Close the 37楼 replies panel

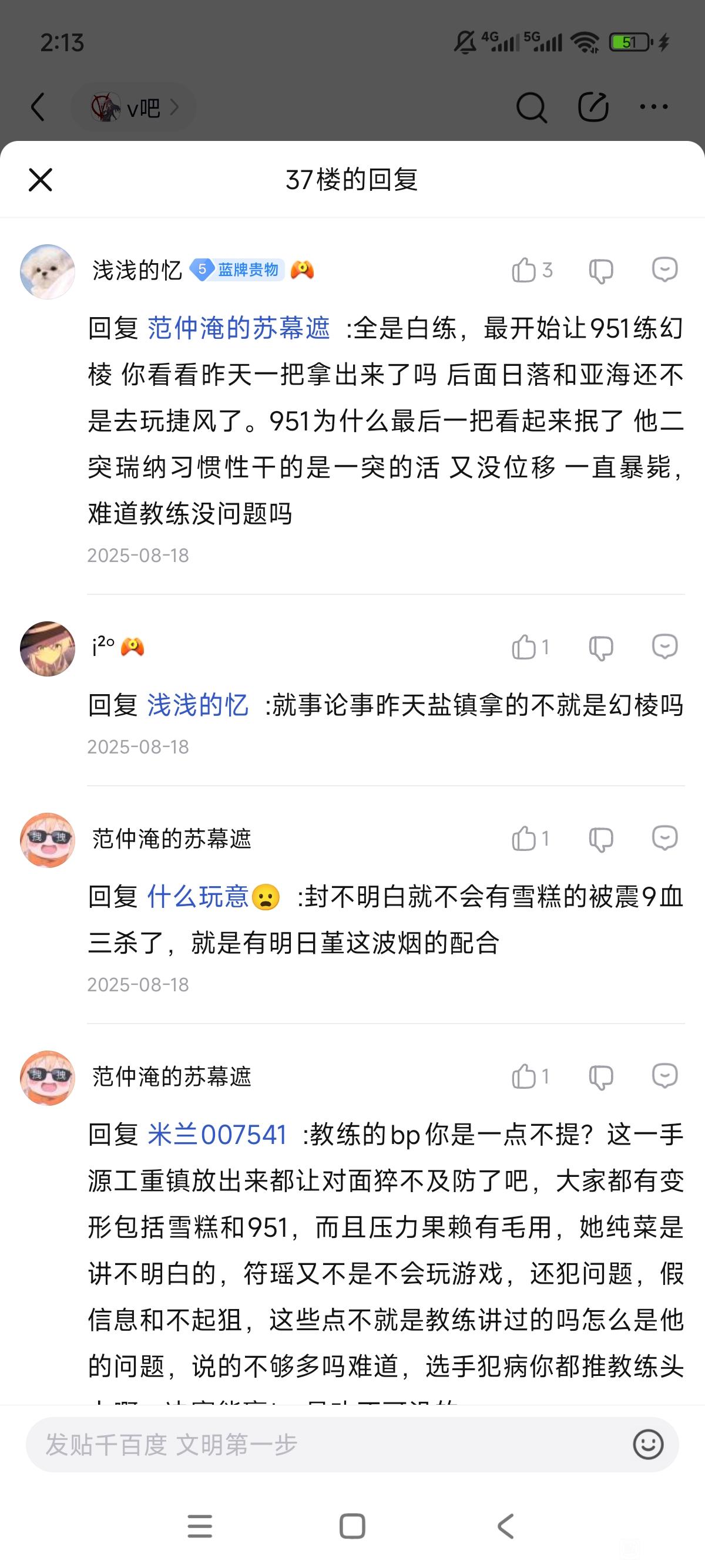[x=40, y=180]
